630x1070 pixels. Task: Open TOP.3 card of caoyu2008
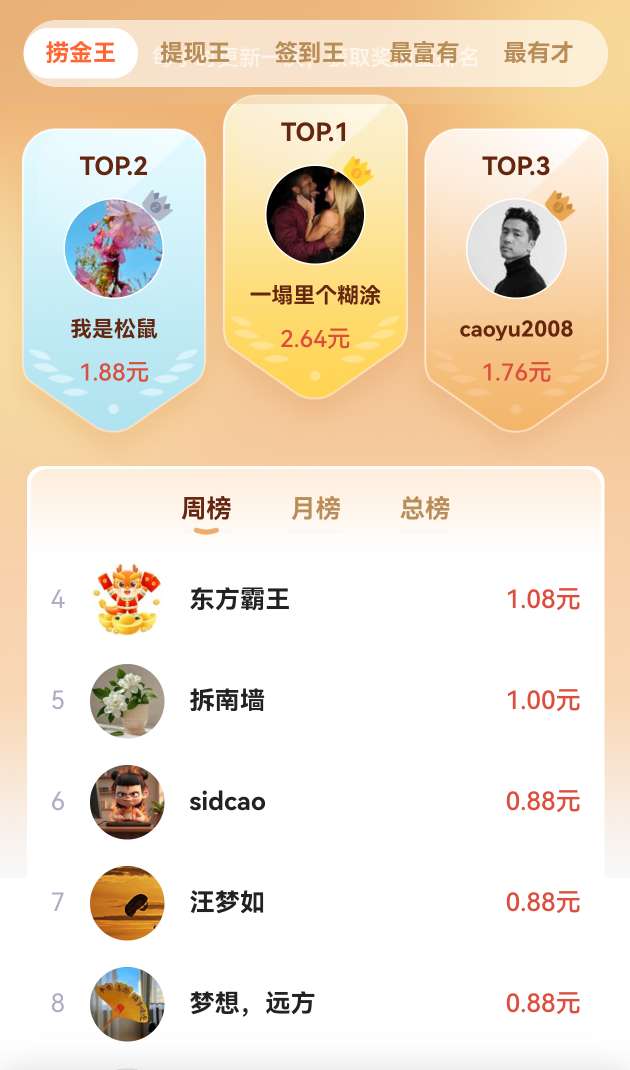point(516,280)
